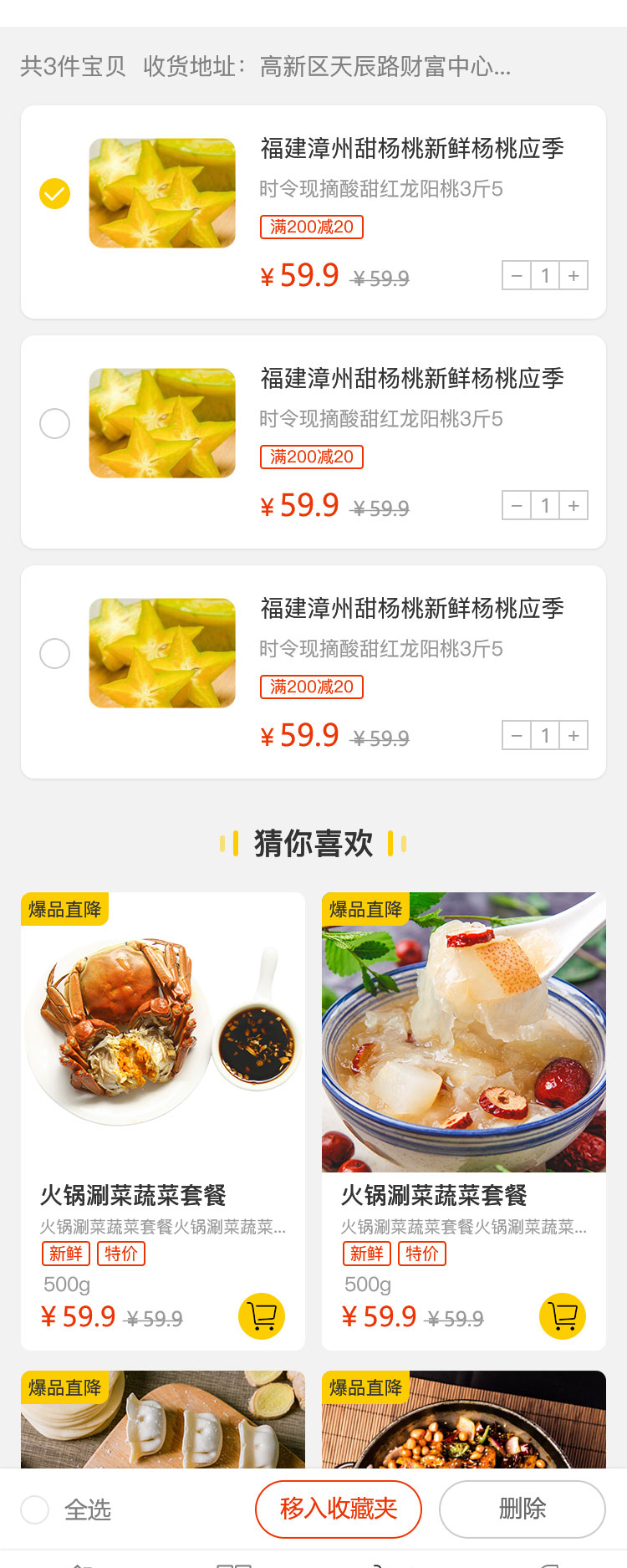The image size is (627, 1568).
Task: Add the crab product to cart
Action: [262, 1316]
